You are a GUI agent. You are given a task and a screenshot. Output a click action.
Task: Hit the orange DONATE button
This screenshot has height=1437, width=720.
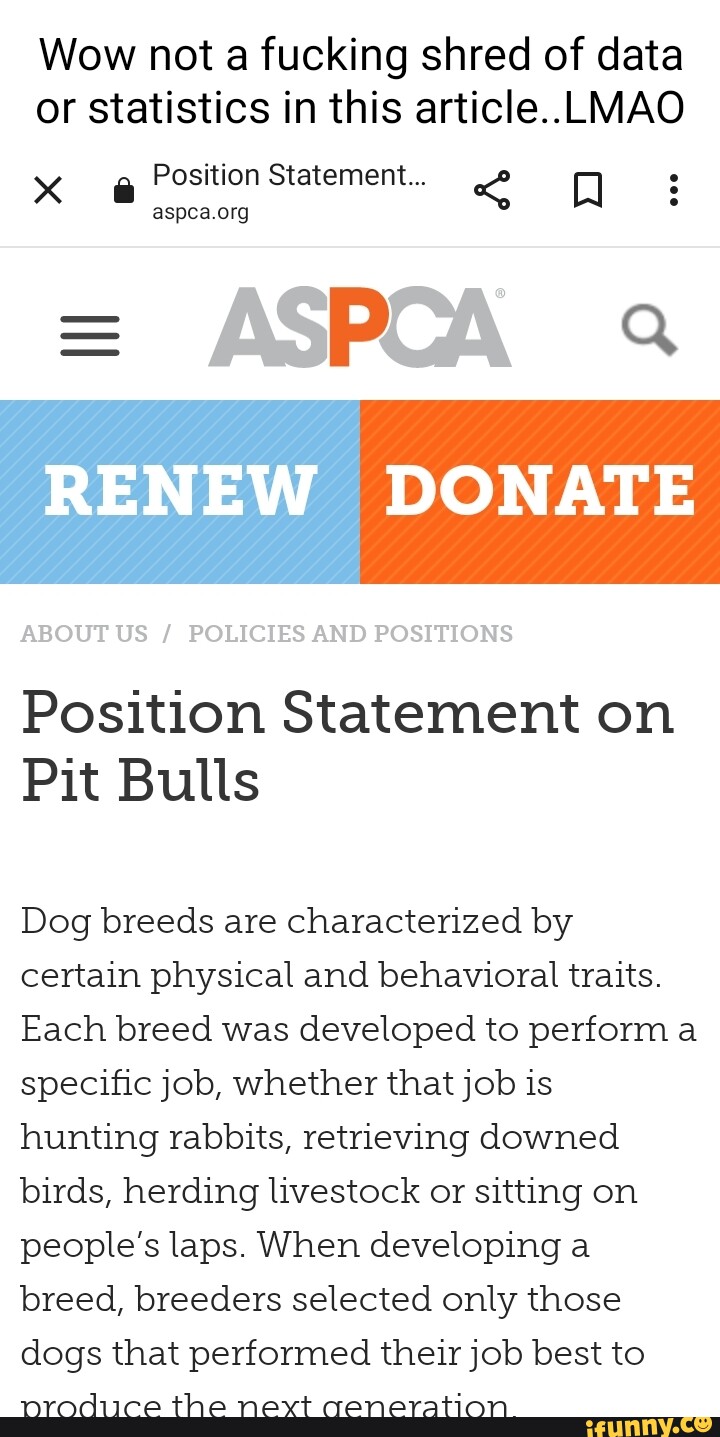coord(540,491)
